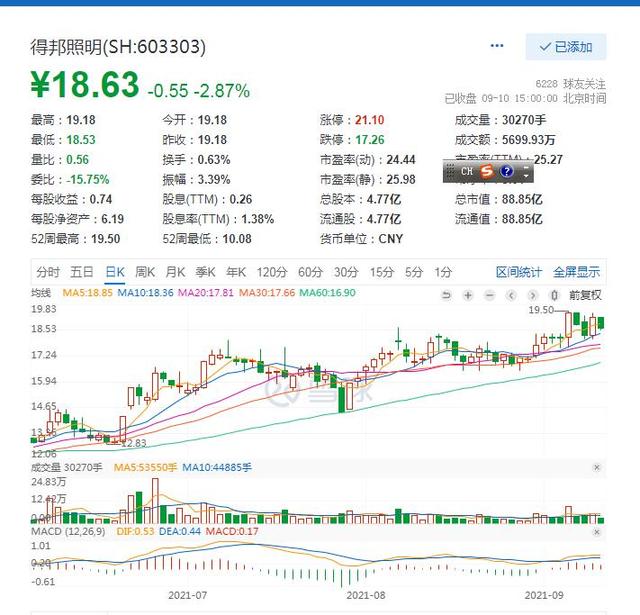This screenshot has width=640, height=615.
Task: Enter 全屏显示 fullscreen chart view
Action: [x=577, y=272]
